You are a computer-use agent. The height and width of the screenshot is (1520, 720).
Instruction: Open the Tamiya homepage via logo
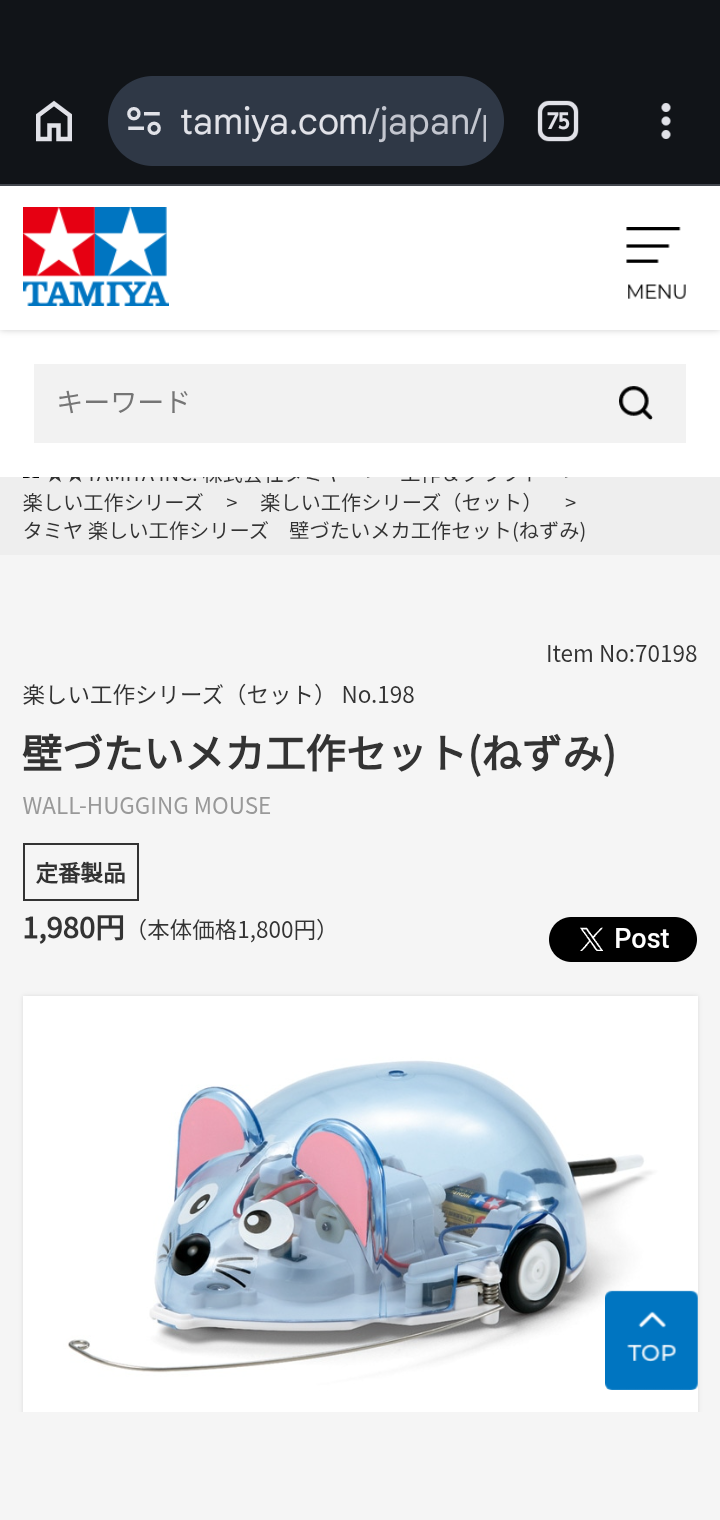96,257
